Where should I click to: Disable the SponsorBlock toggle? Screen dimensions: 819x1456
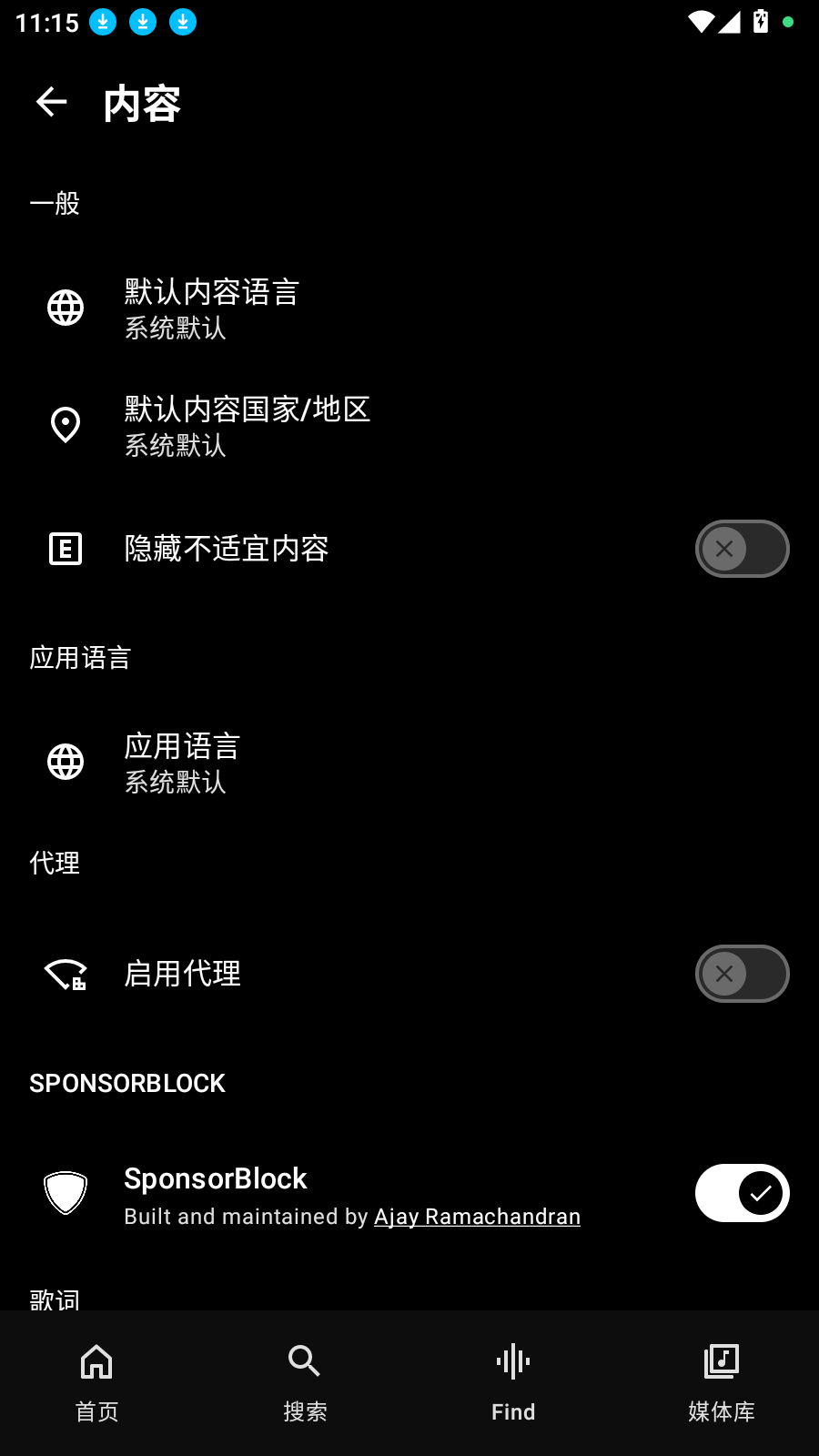(x=742, y=1193)
